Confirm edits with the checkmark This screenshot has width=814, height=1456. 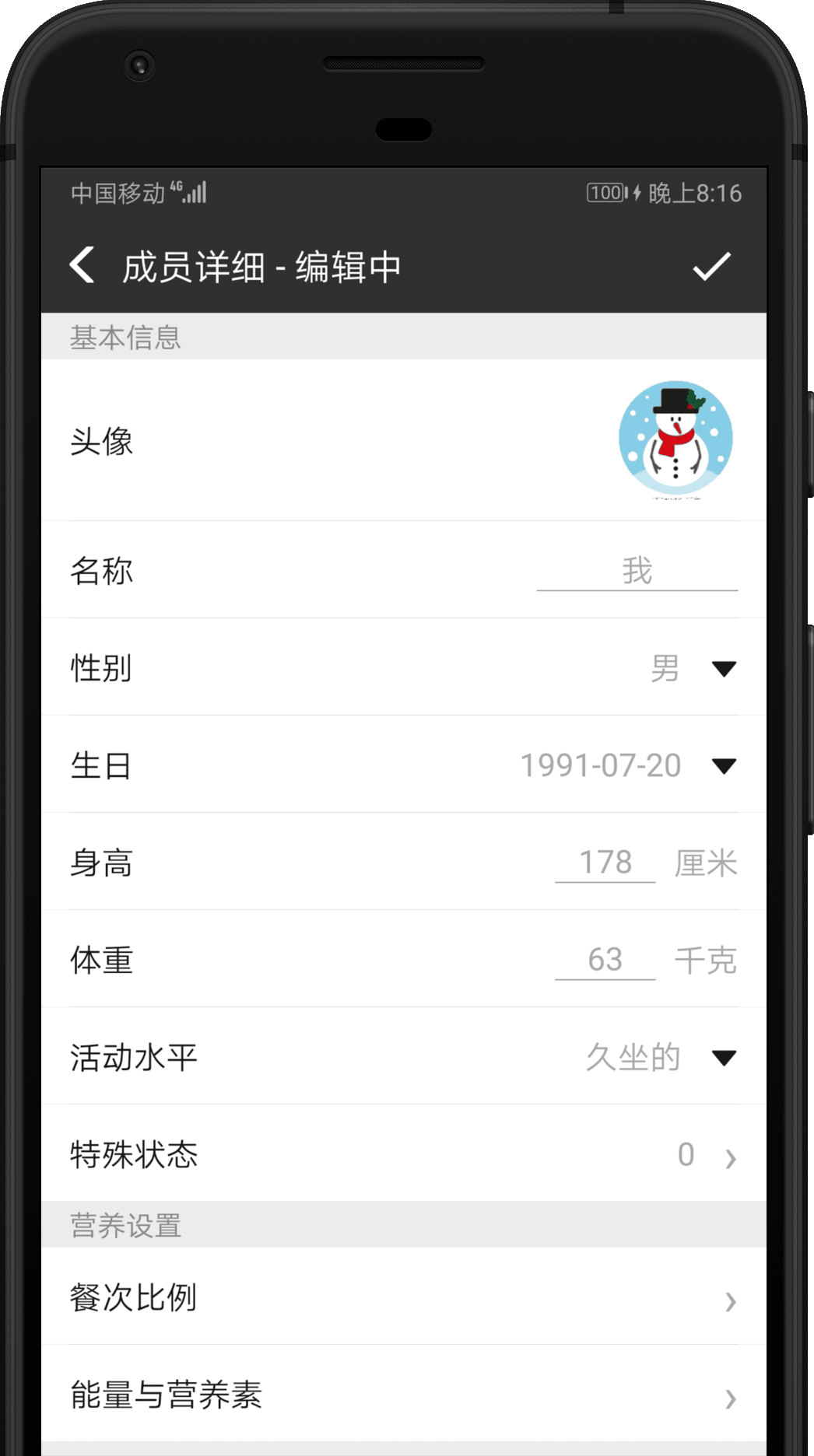(711, 267)
